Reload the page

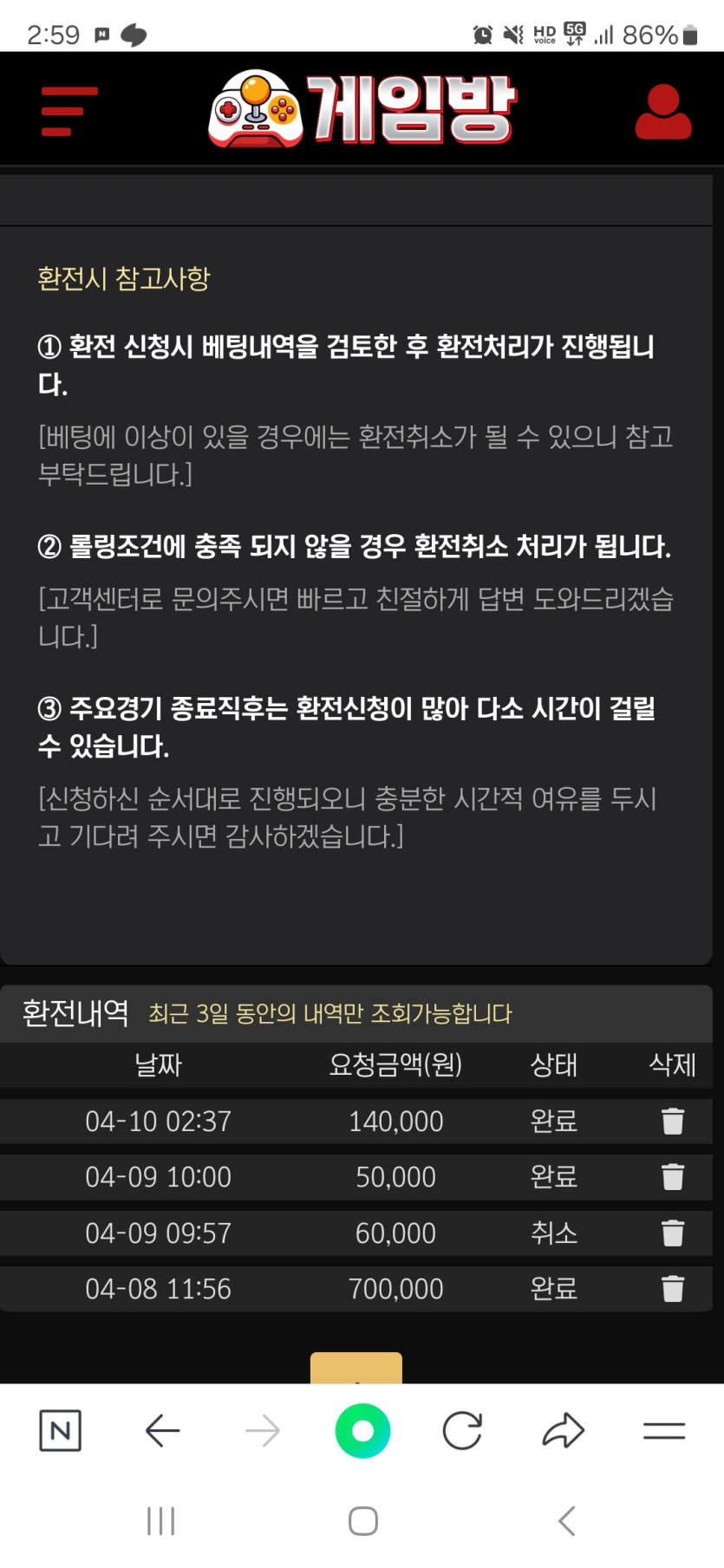(462, 1430)
